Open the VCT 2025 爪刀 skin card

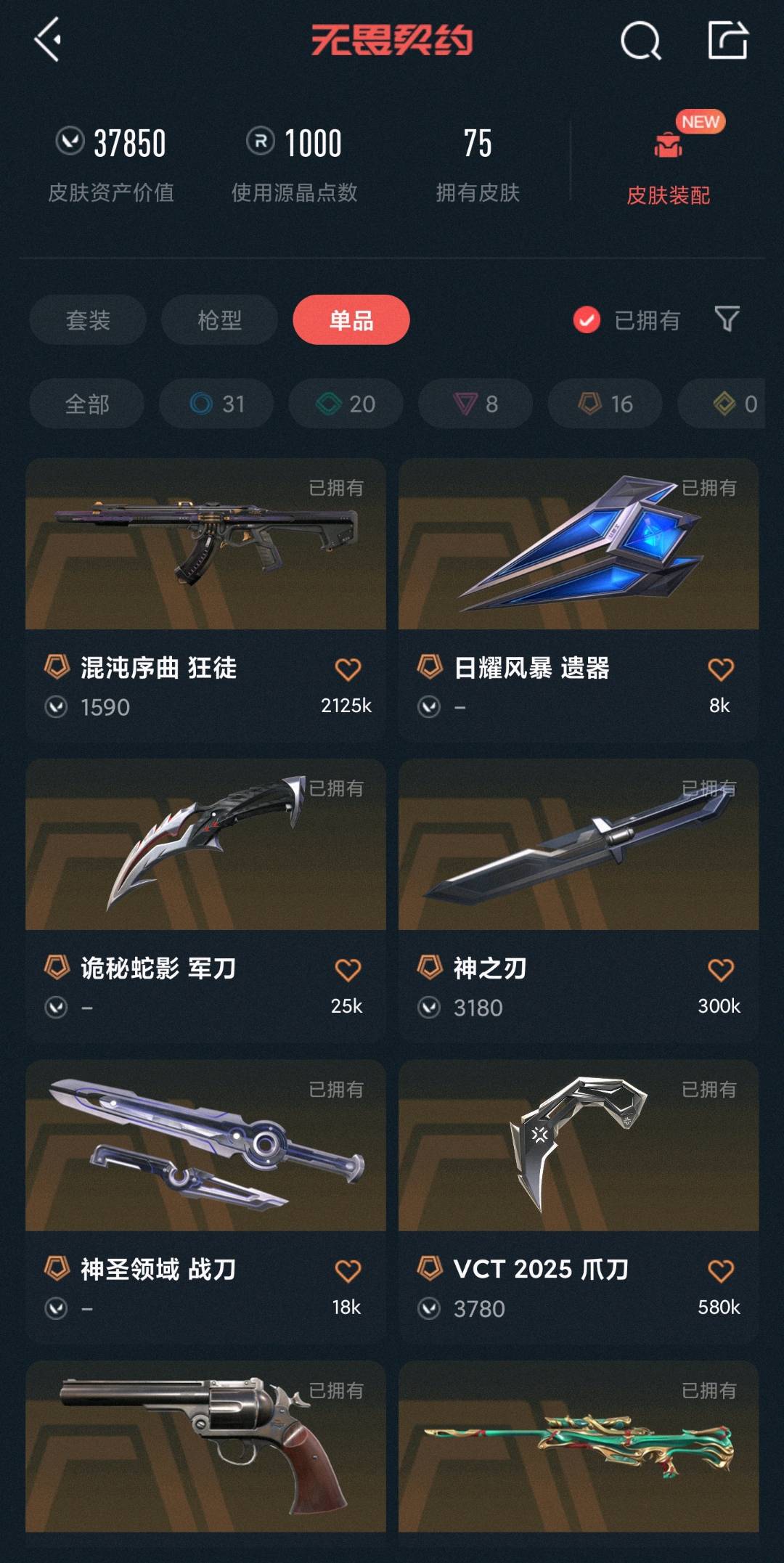[x=579, y=1201]
